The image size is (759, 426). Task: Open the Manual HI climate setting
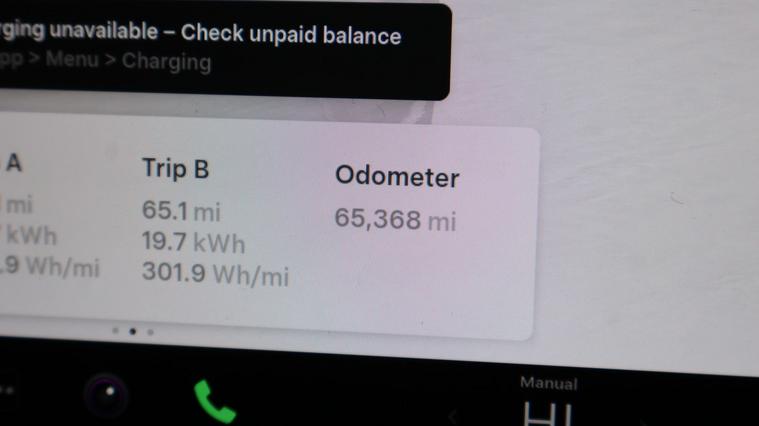coord(548,403)
